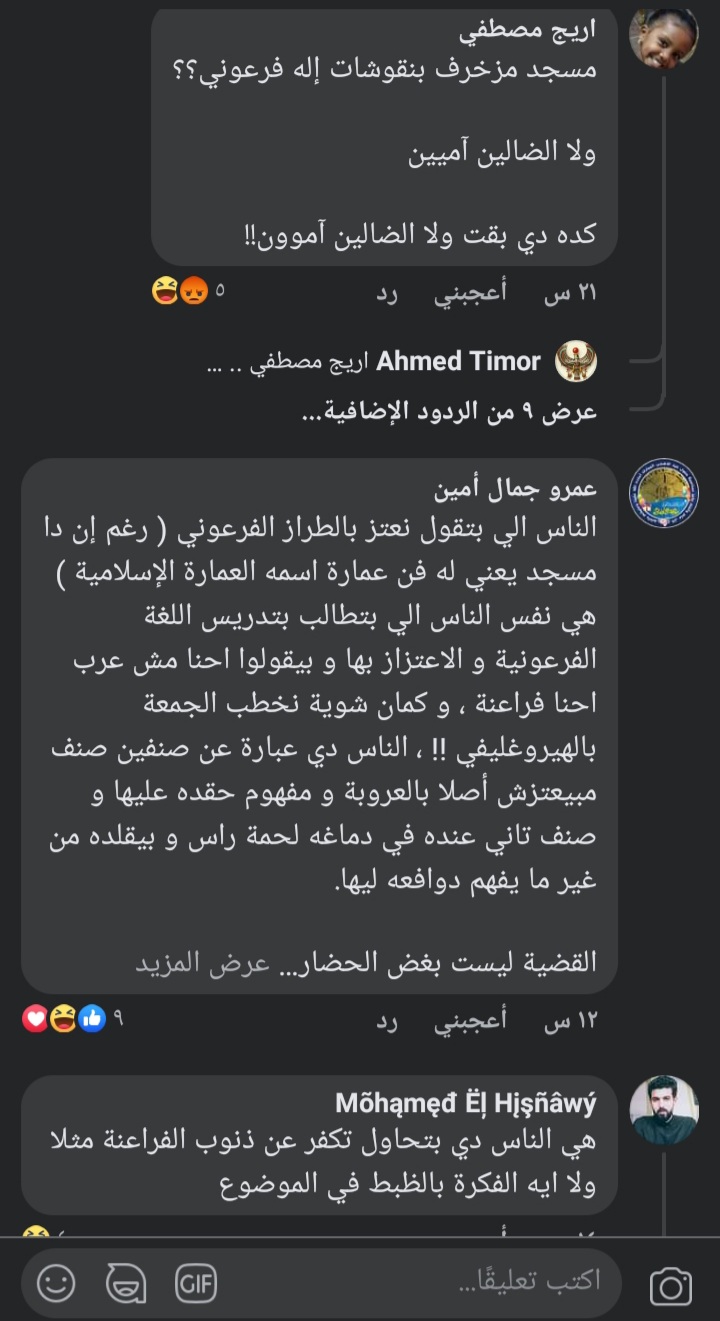The height and width of the screenshot is (1321, 720).
Task: Like the comment by عمرو جمال أمين
Action: (x=469, y=1021)
